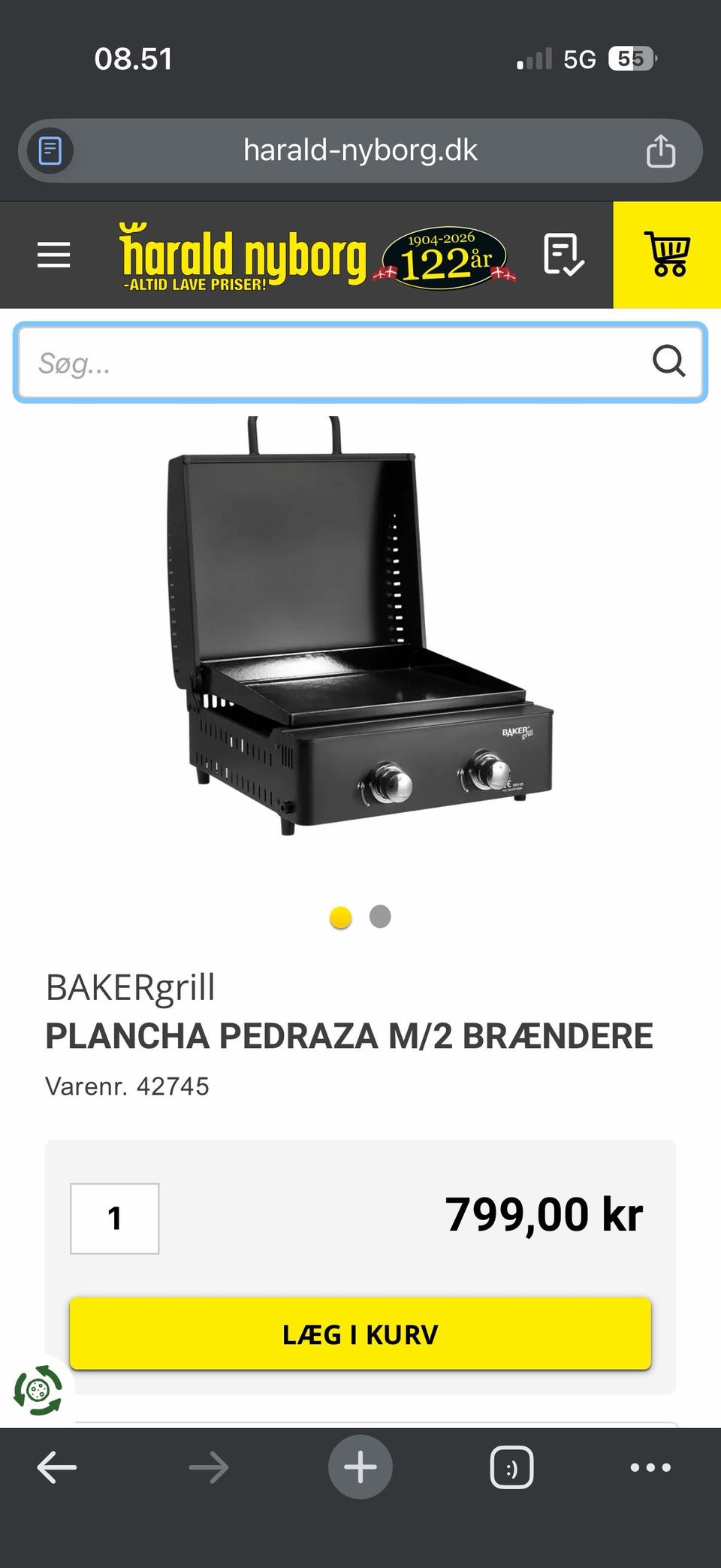Show the second product image dot
721x1568 pixels.
click(x=380, y=917)
